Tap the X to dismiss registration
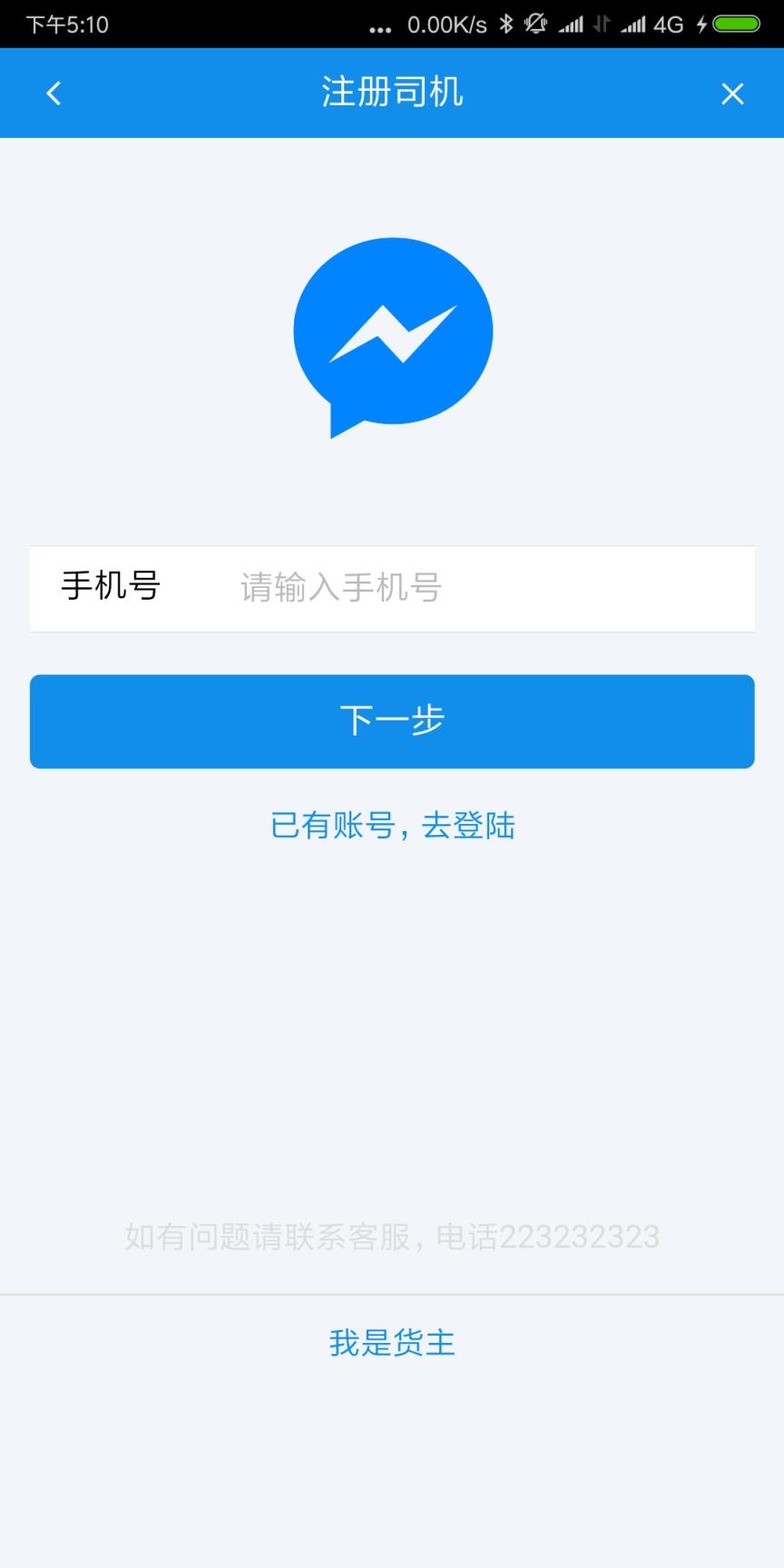Viewport: 784px width, 1568px height. 731,93
